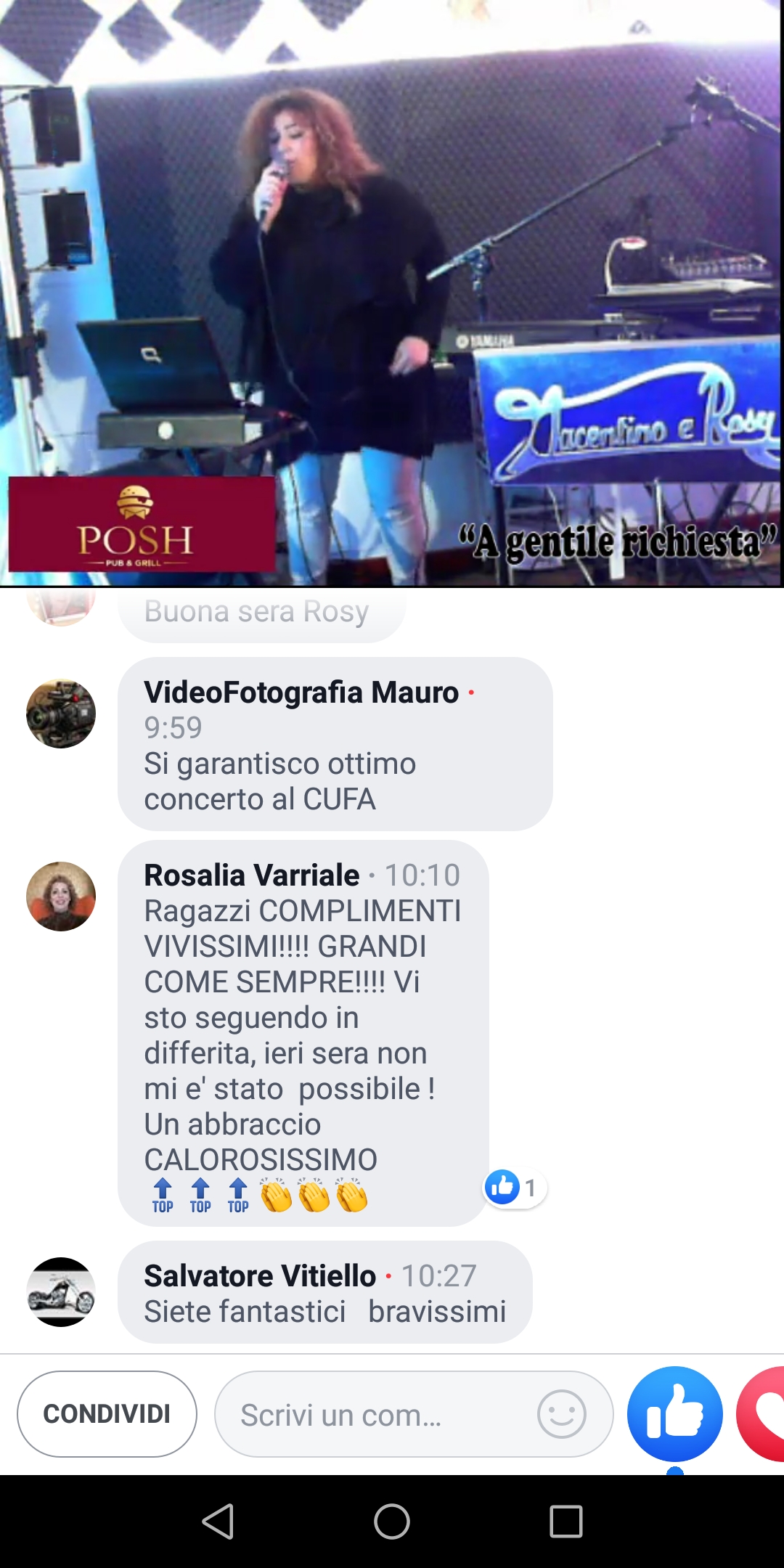The width and height of the screenshot is (784, 1568).
Task: Open the emoji picker in comment box
Action: click(561, 1414)
